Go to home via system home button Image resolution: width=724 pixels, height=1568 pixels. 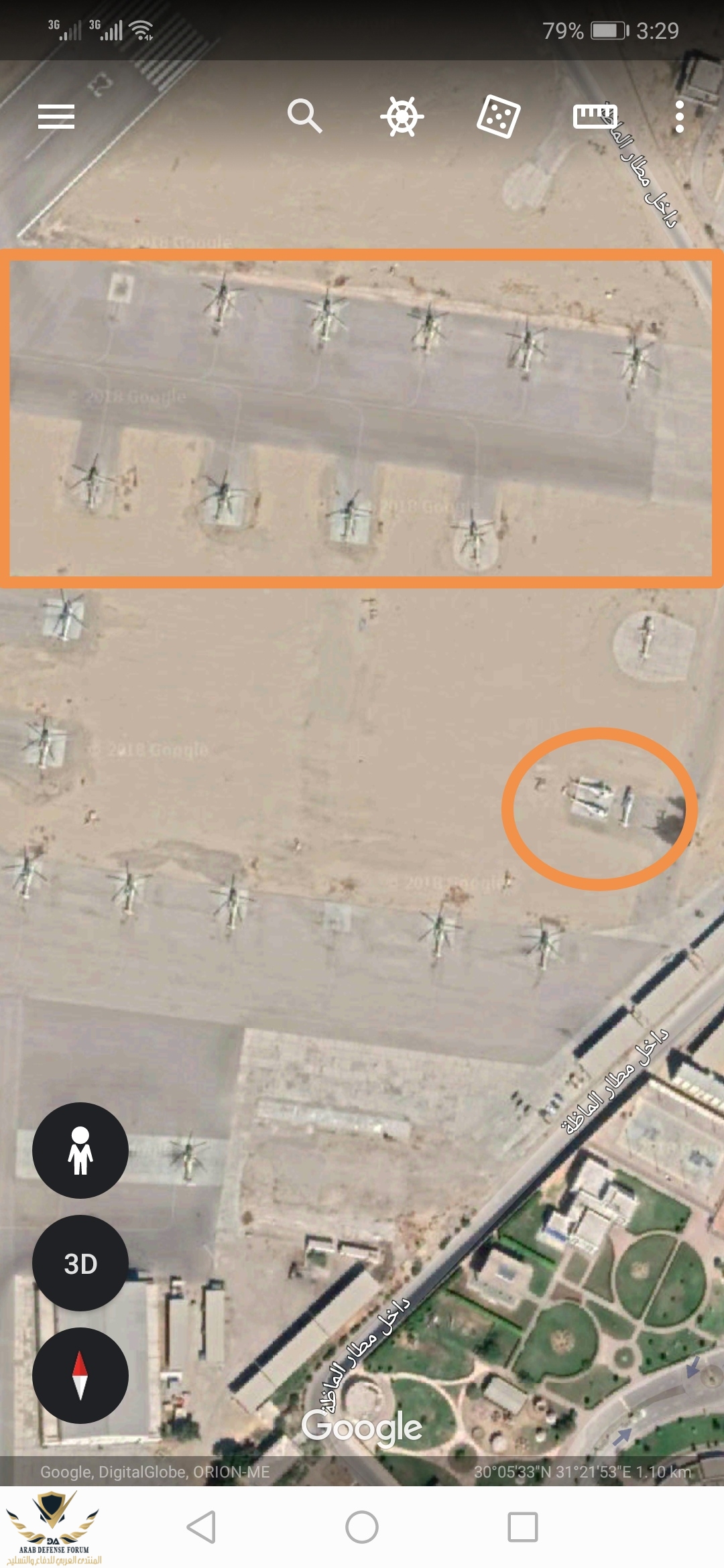click(x=362, y=1527)
